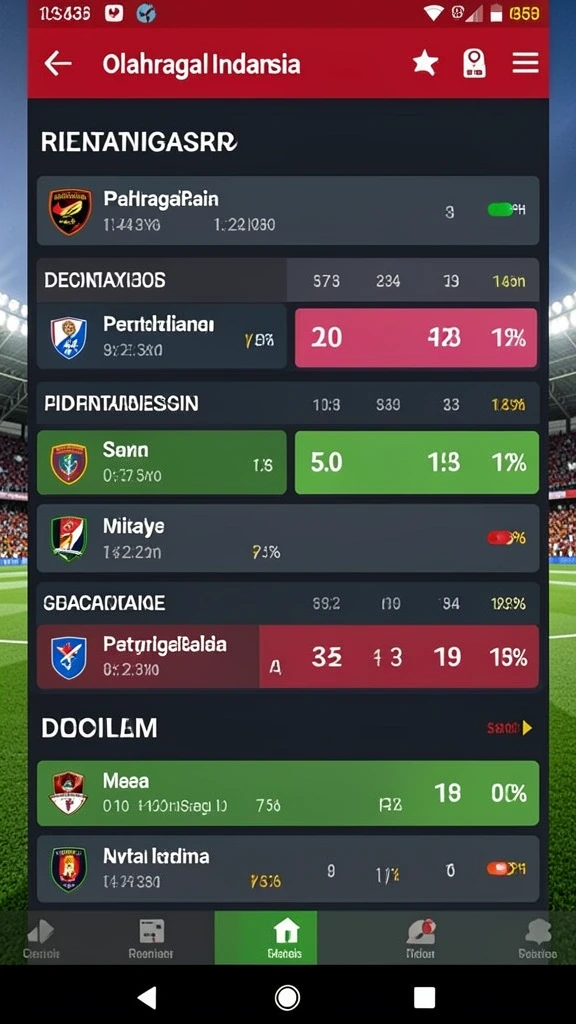Select the pink odds box showing 20
The width and height of the screenshot is (576, 1024).
point(417,338)
